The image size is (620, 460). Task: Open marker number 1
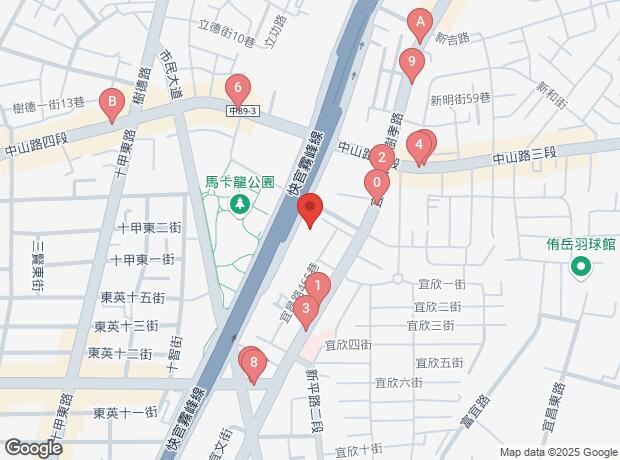[317, 287]
